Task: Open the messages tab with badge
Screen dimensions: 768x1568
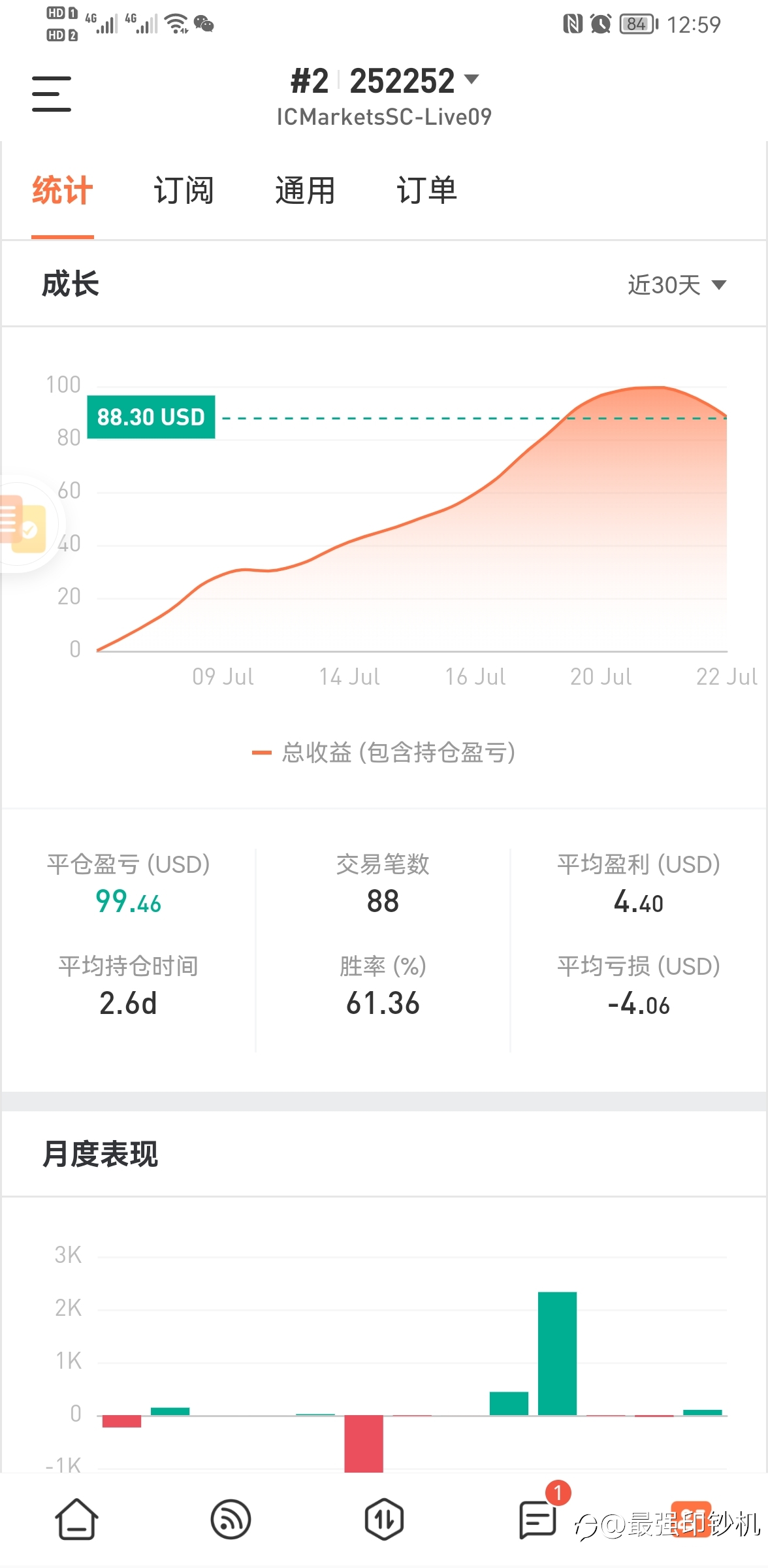Action: point(538,1518)
